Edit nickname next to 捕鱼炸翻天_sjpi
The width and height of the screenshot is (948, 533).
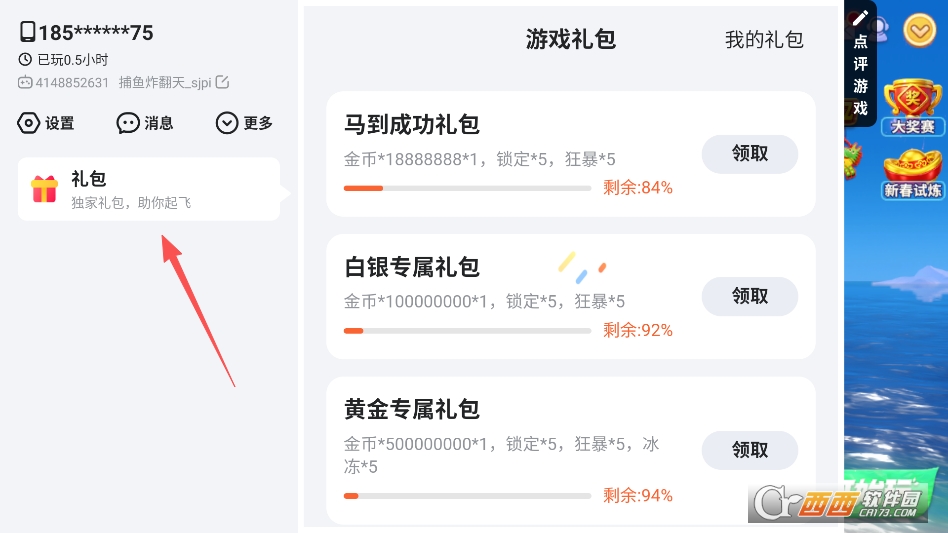(223, 82)
